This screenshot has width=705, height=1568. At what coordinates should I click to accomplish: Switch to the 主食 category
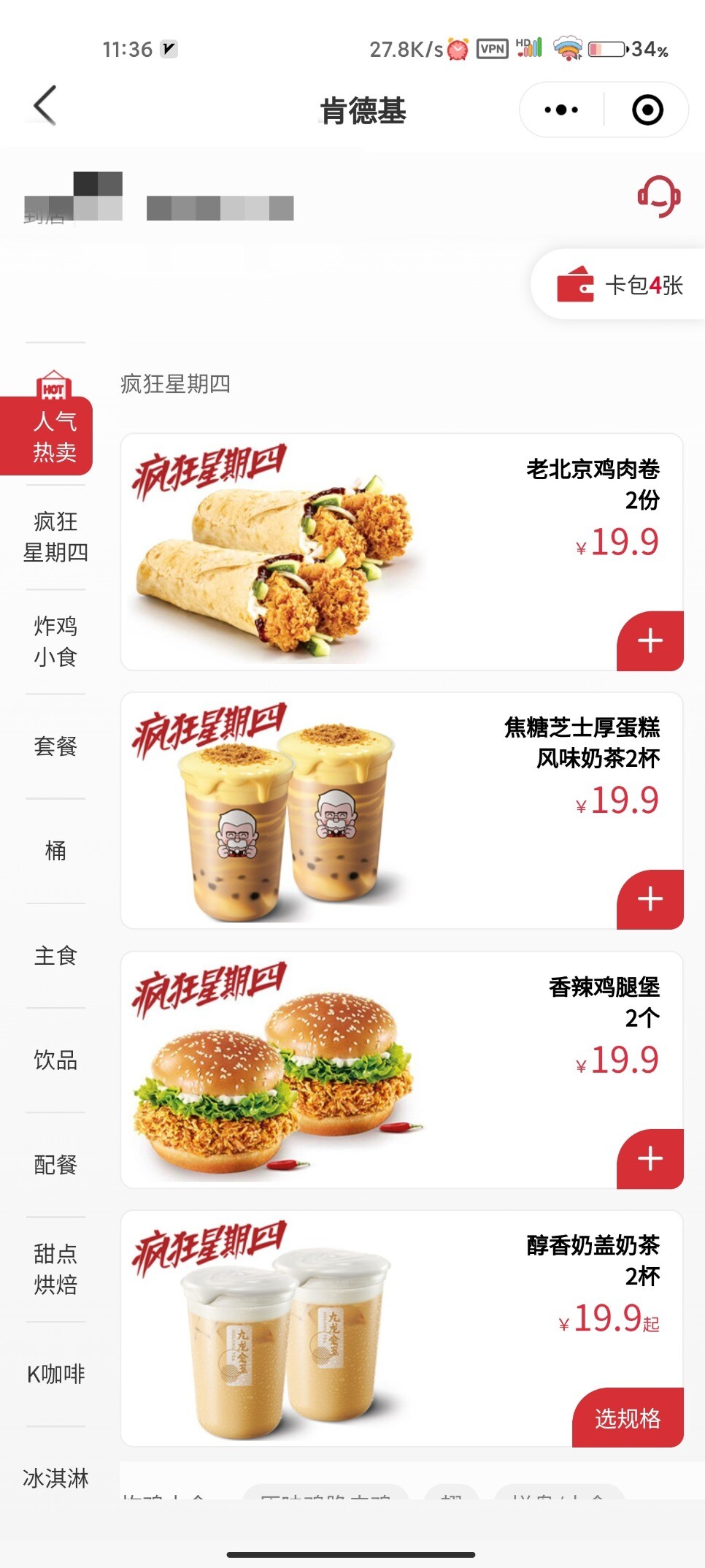tap(55, 955)
